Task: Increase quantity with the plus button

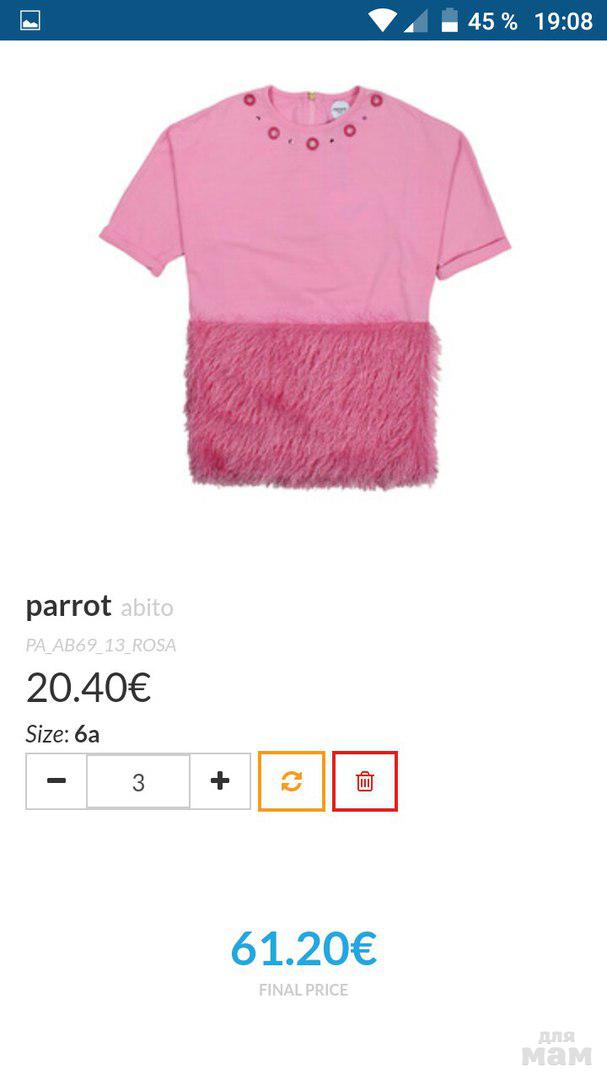Action: (220, 781)
